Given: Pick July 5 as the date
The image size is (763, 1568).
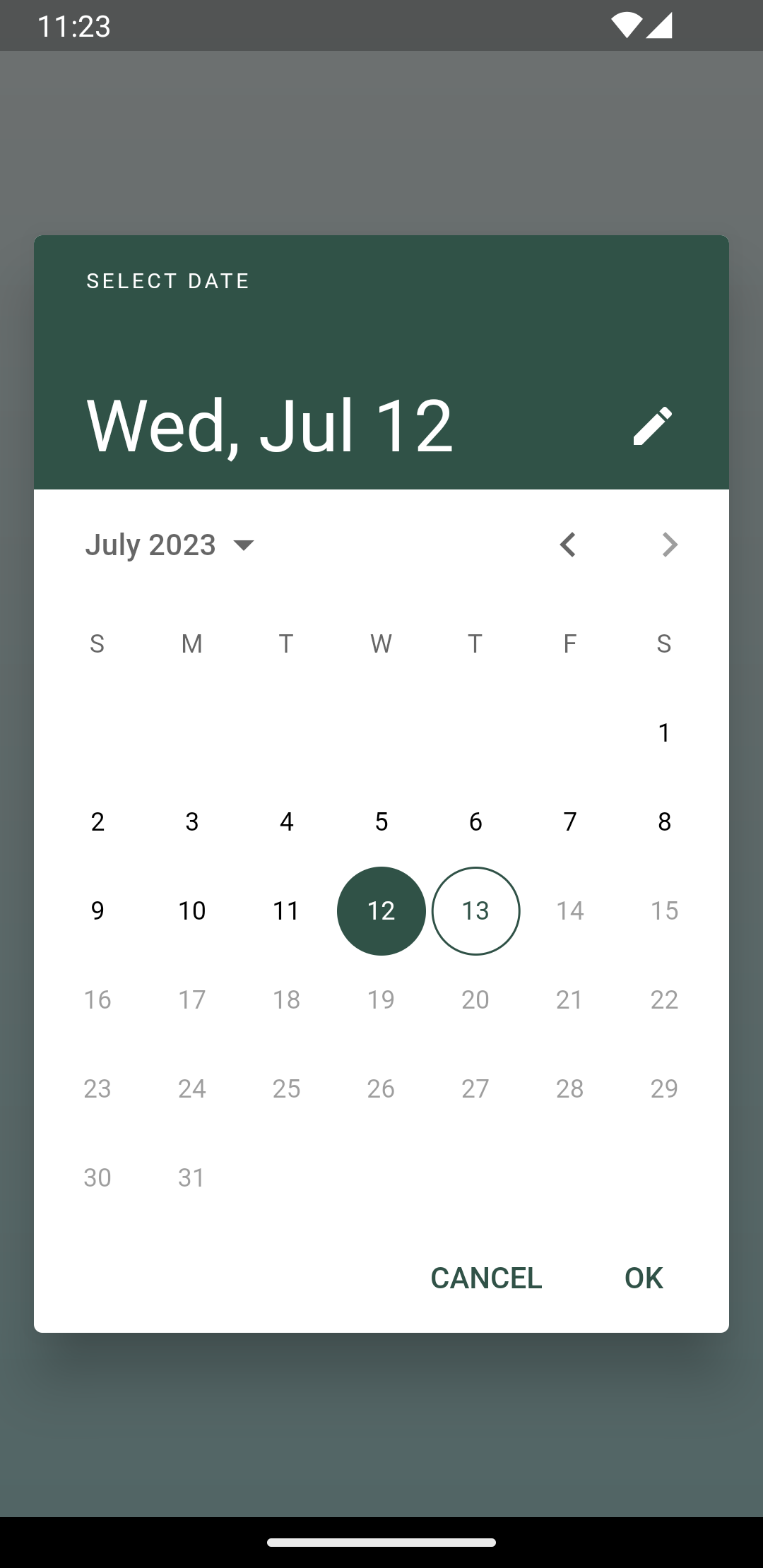Looking at the screenshot, I should coord(381,821).
